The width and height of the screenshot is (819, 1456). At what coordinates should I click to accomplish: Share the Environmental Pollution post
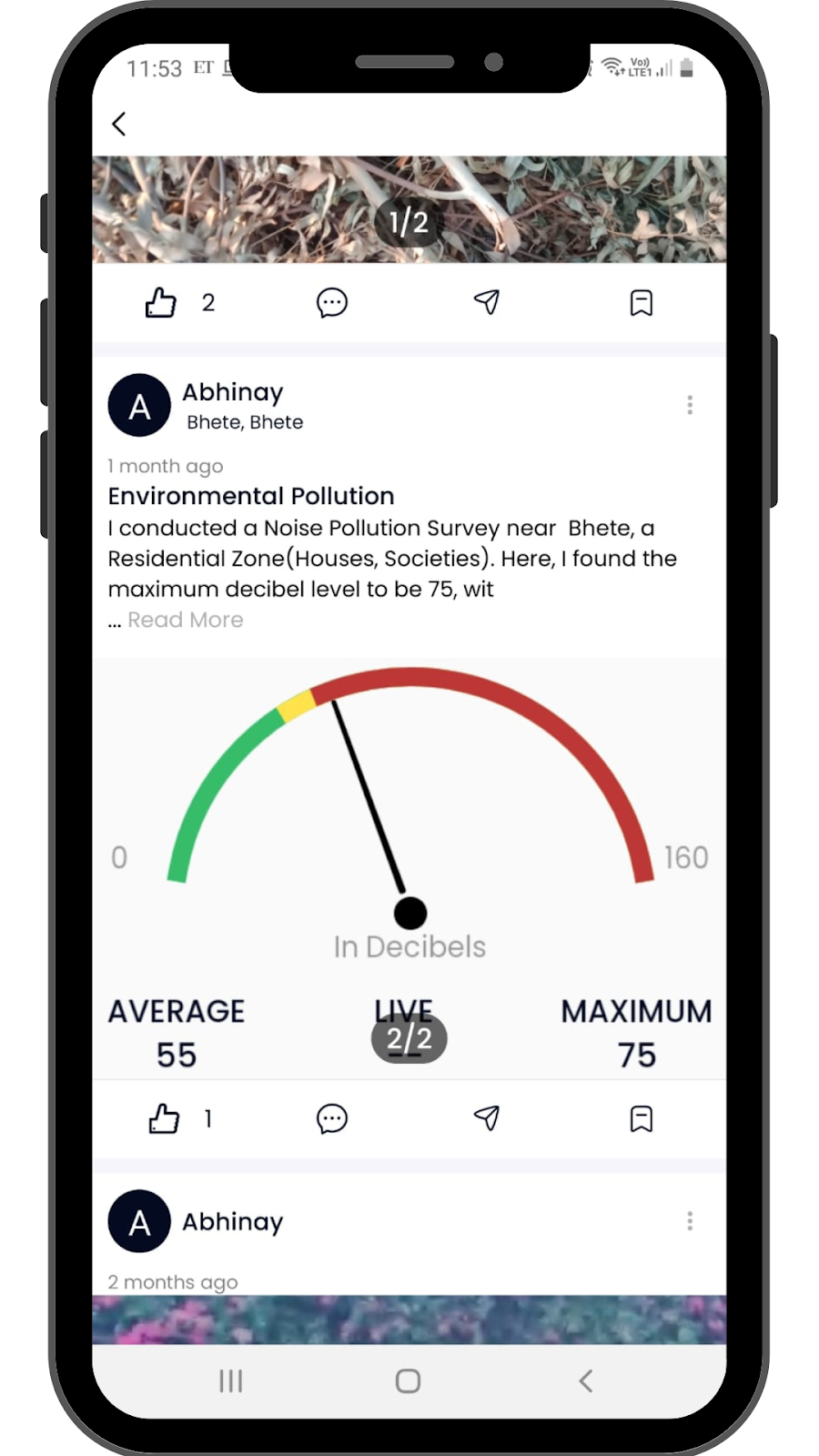click(x=487, y=1118)
